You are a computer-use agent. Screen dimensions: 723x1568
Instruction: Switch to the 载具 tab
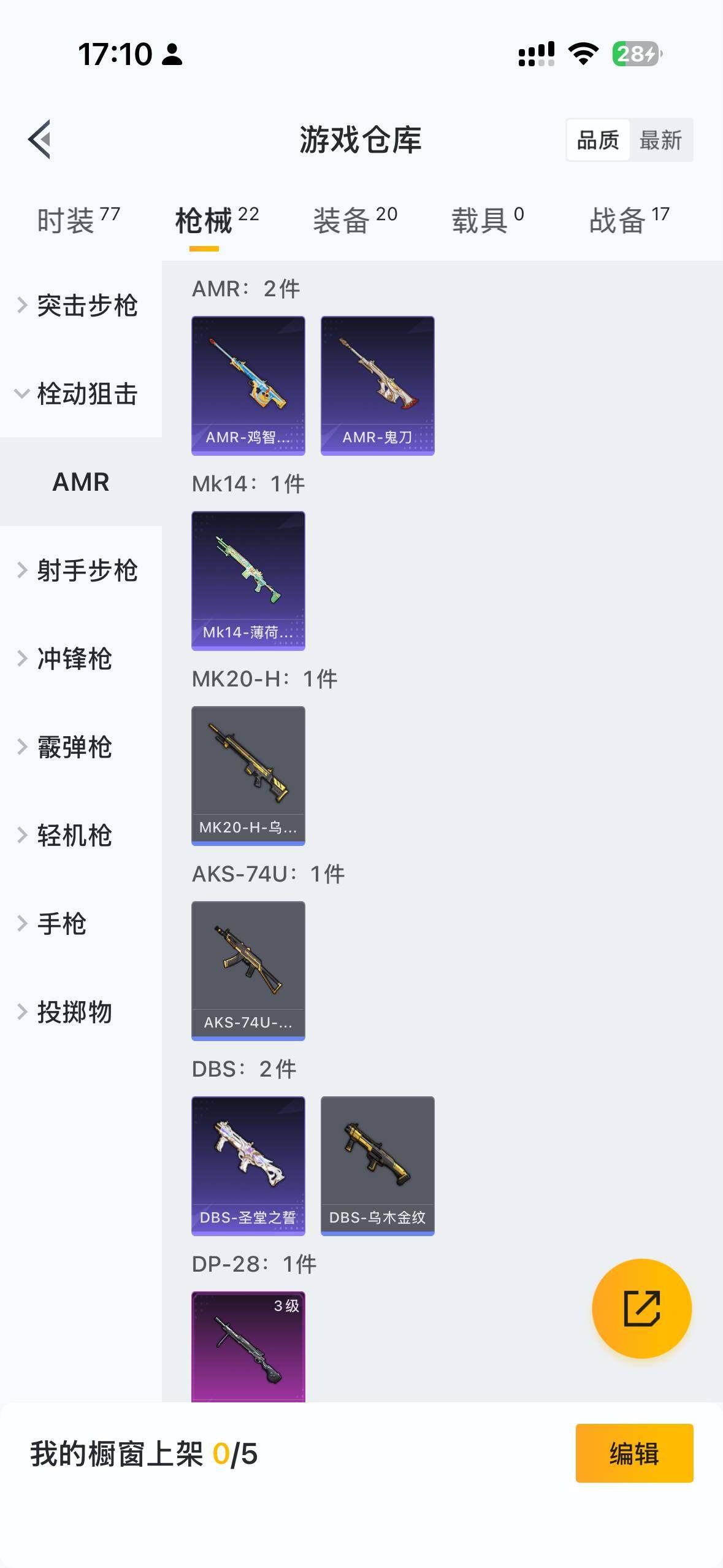click(x=488, y=220)
